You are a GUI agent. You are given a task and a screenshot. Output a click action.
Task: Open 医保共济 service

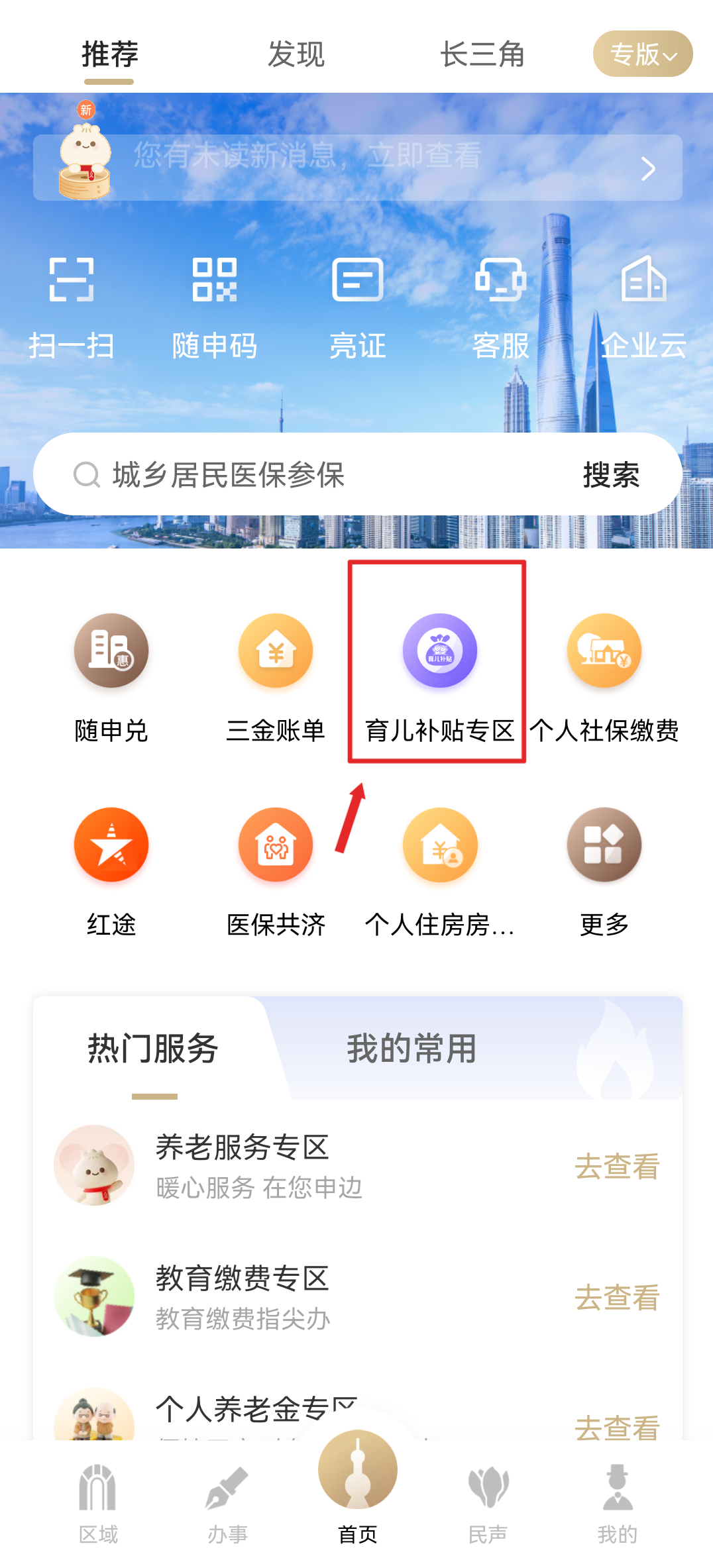point(276,870)
